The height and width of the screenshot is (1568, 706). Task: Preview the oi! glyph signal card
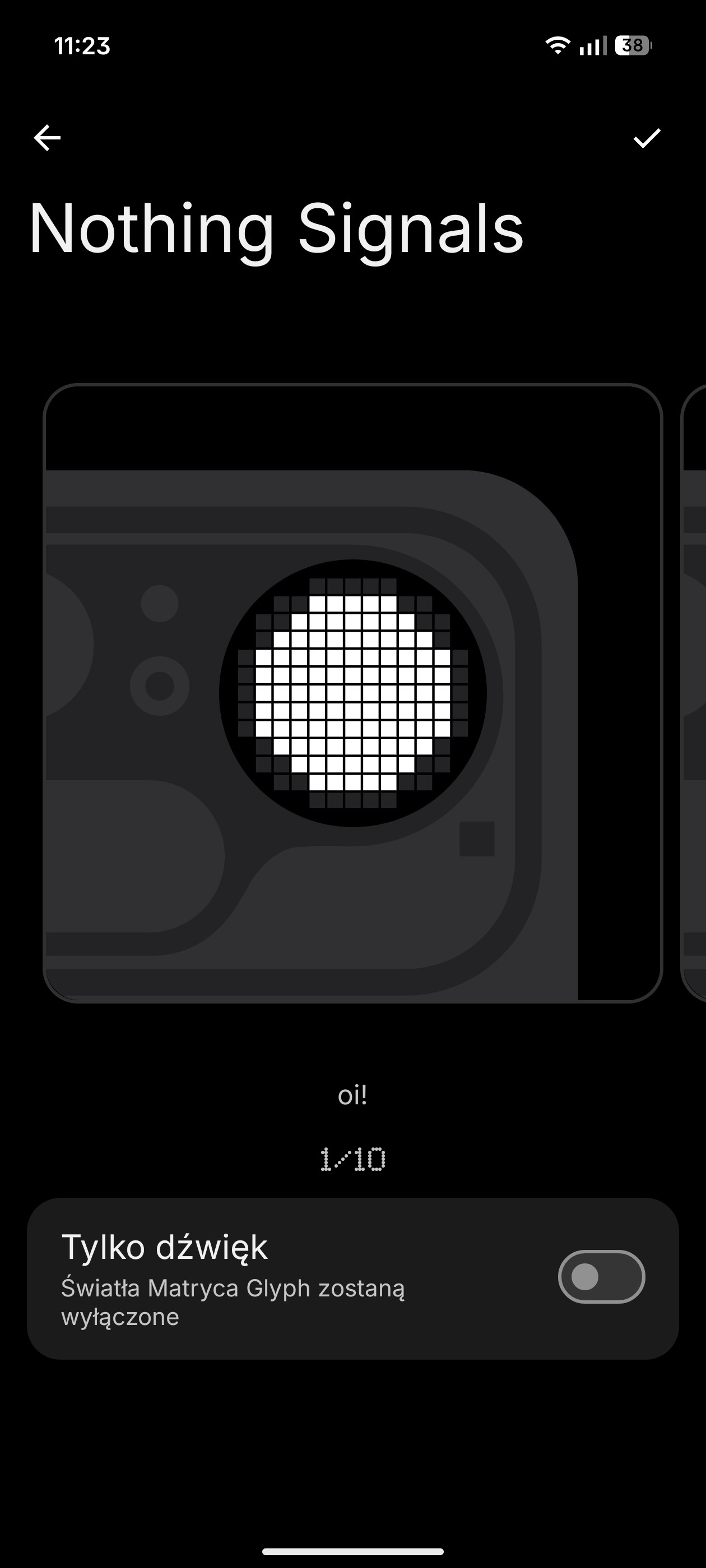pos(352,693)
